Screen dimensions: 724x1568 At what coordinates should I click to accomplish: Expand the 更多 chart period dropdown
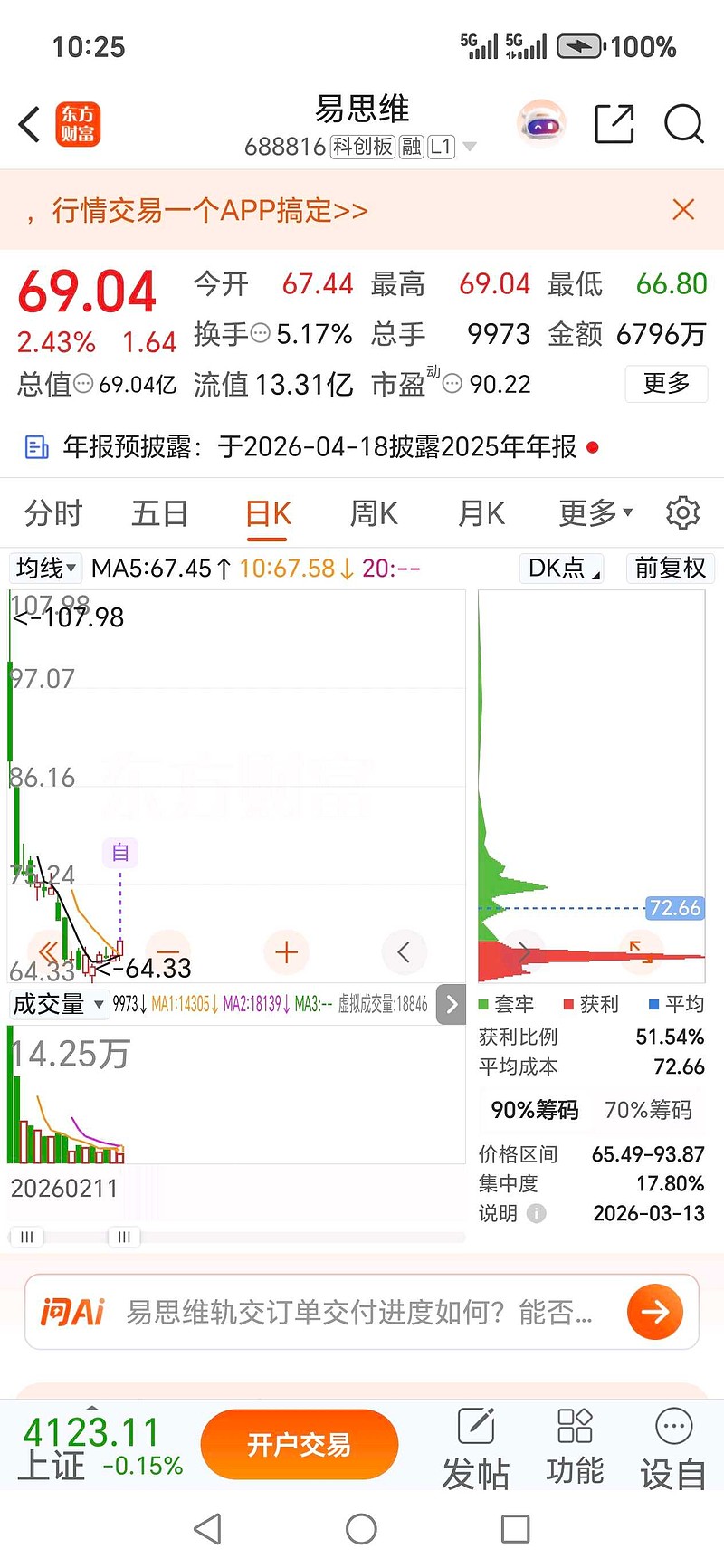(595, 513)
